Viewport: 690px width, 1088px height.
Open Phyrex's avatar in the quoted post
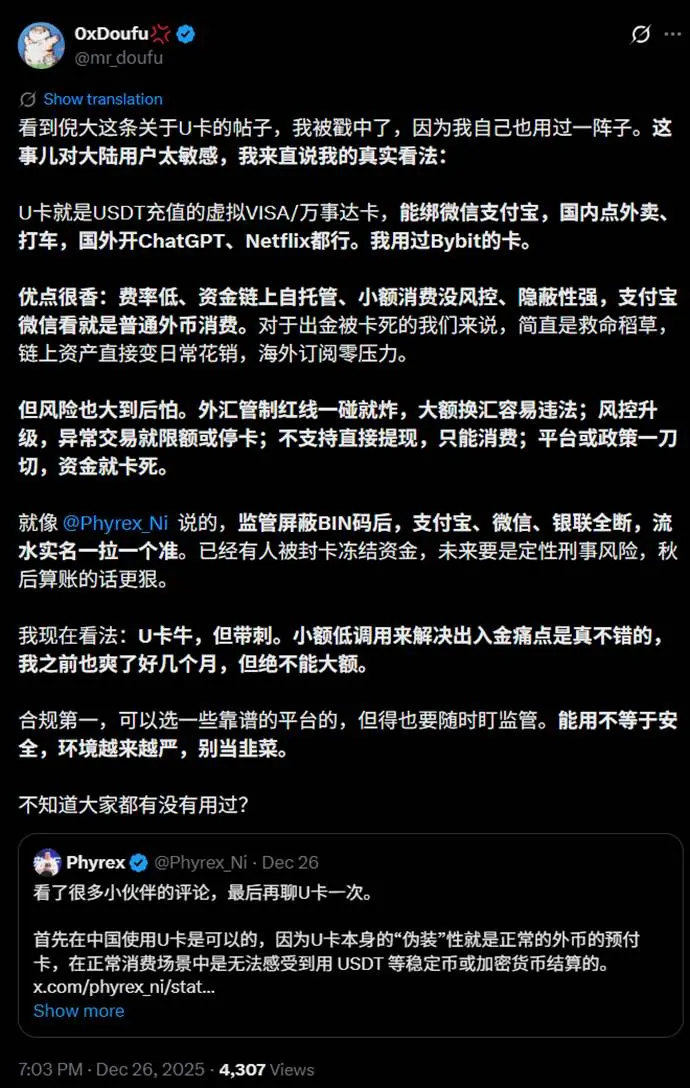point(46,862)
